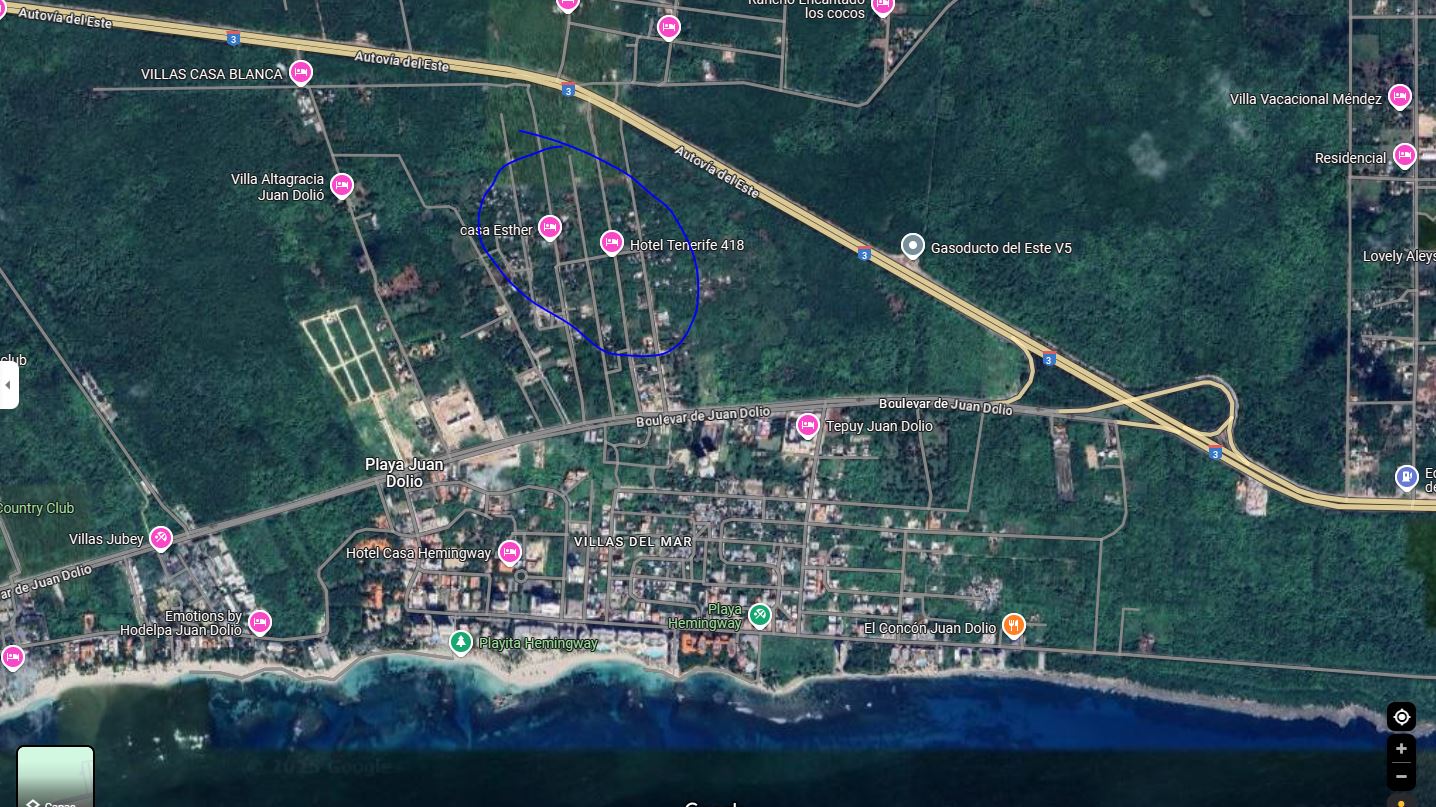Zoom out of the map
The height and width of the screenshot is (807, 1436).
1401,776
